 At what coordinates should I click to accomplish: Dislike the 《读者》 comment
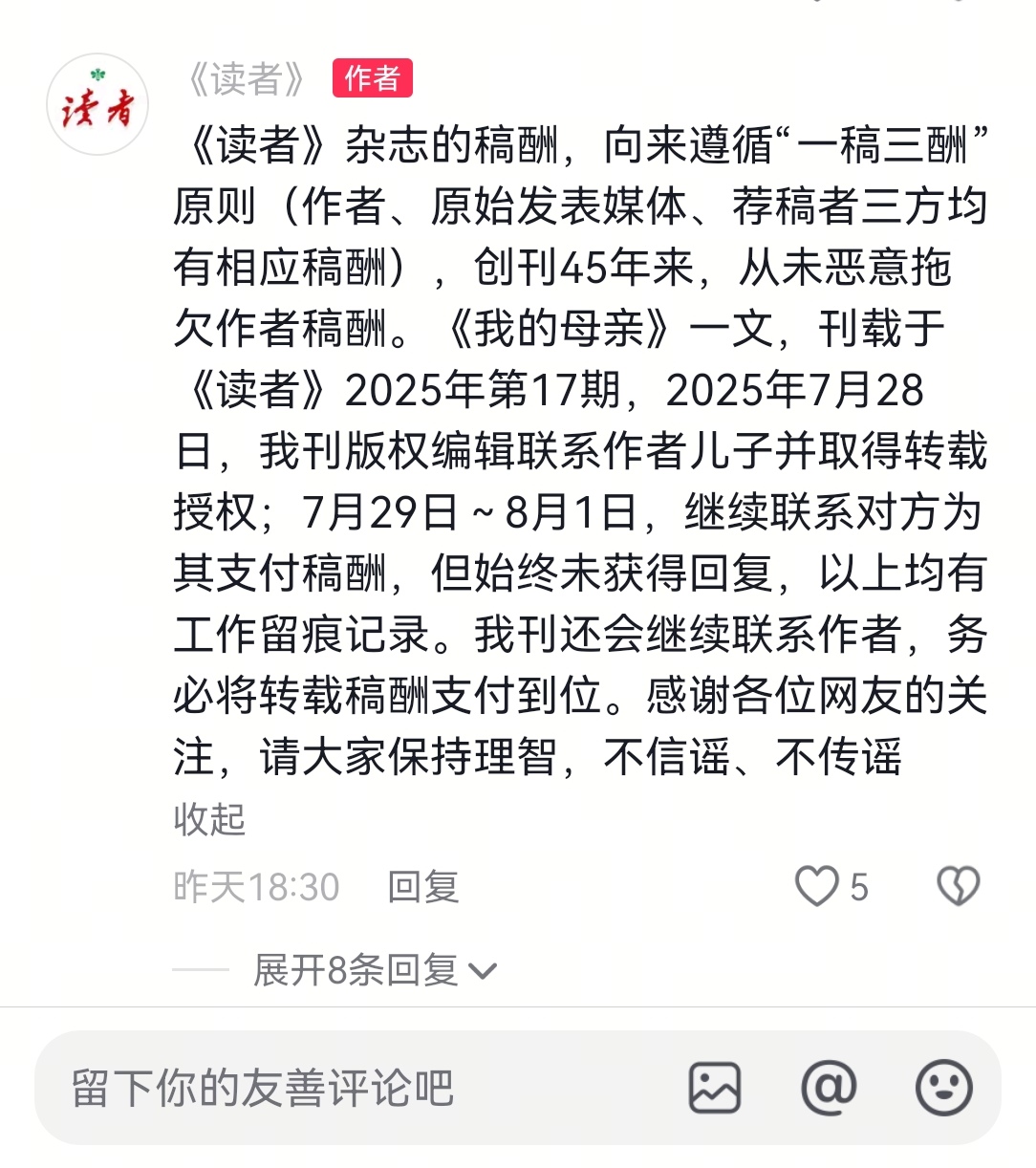(x=958, y=886)
